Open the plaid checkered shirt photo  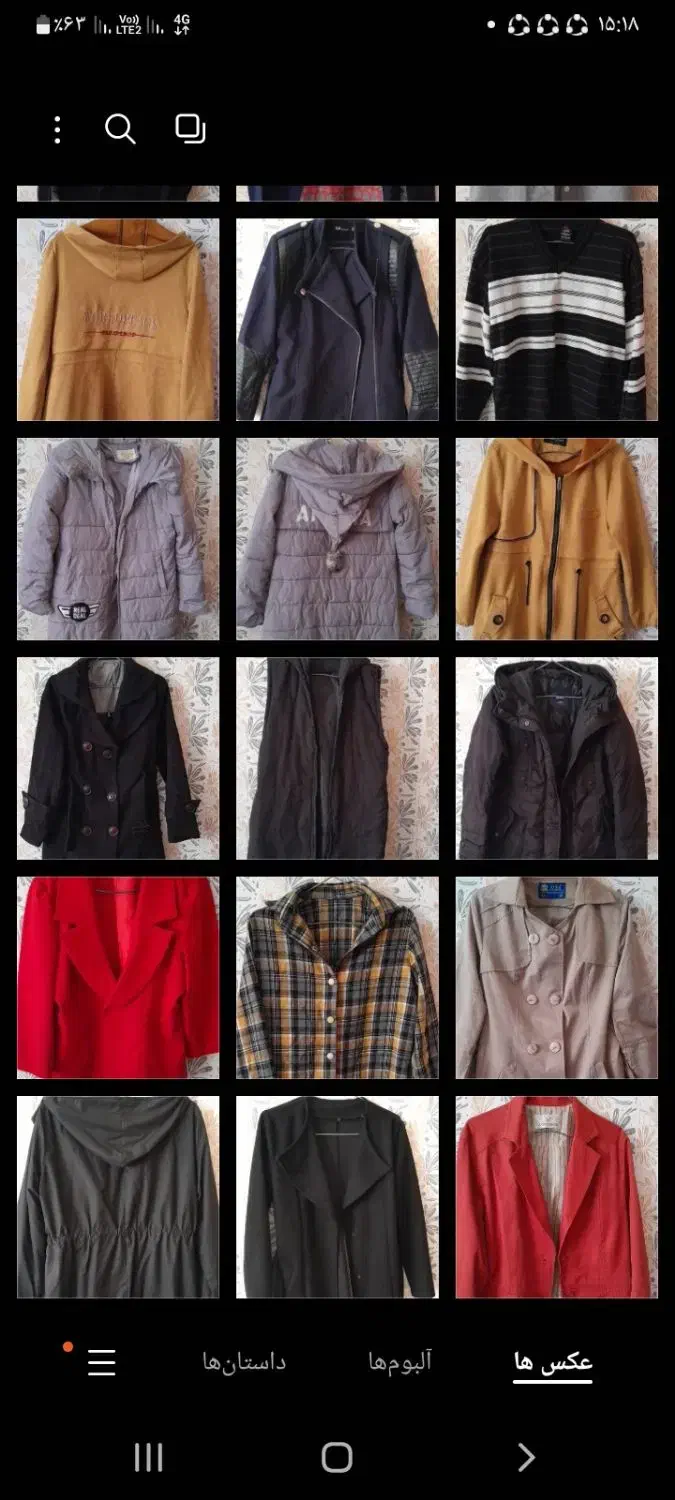point(337,978)
